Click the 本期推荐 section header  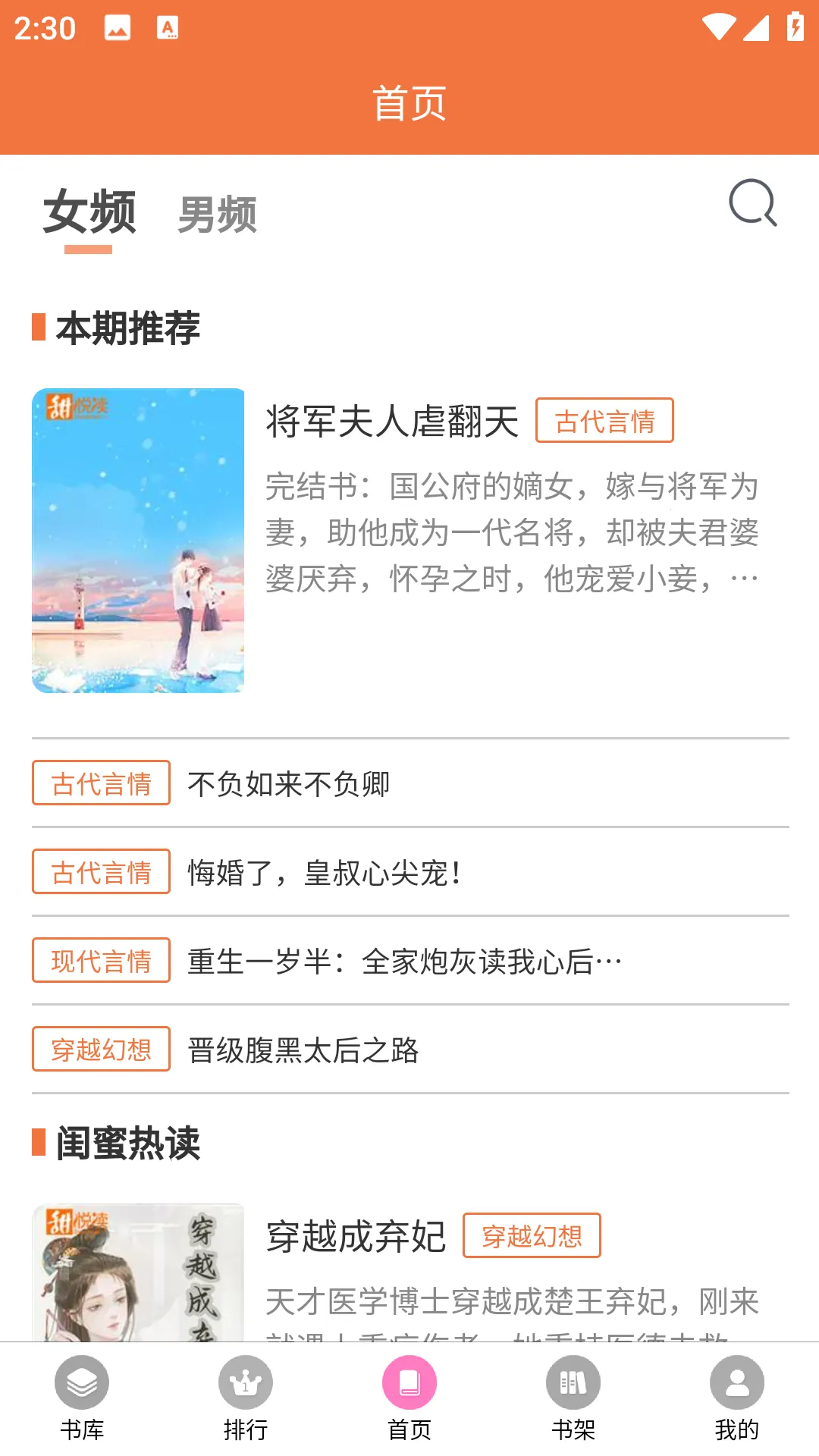[x=129, y=326]
